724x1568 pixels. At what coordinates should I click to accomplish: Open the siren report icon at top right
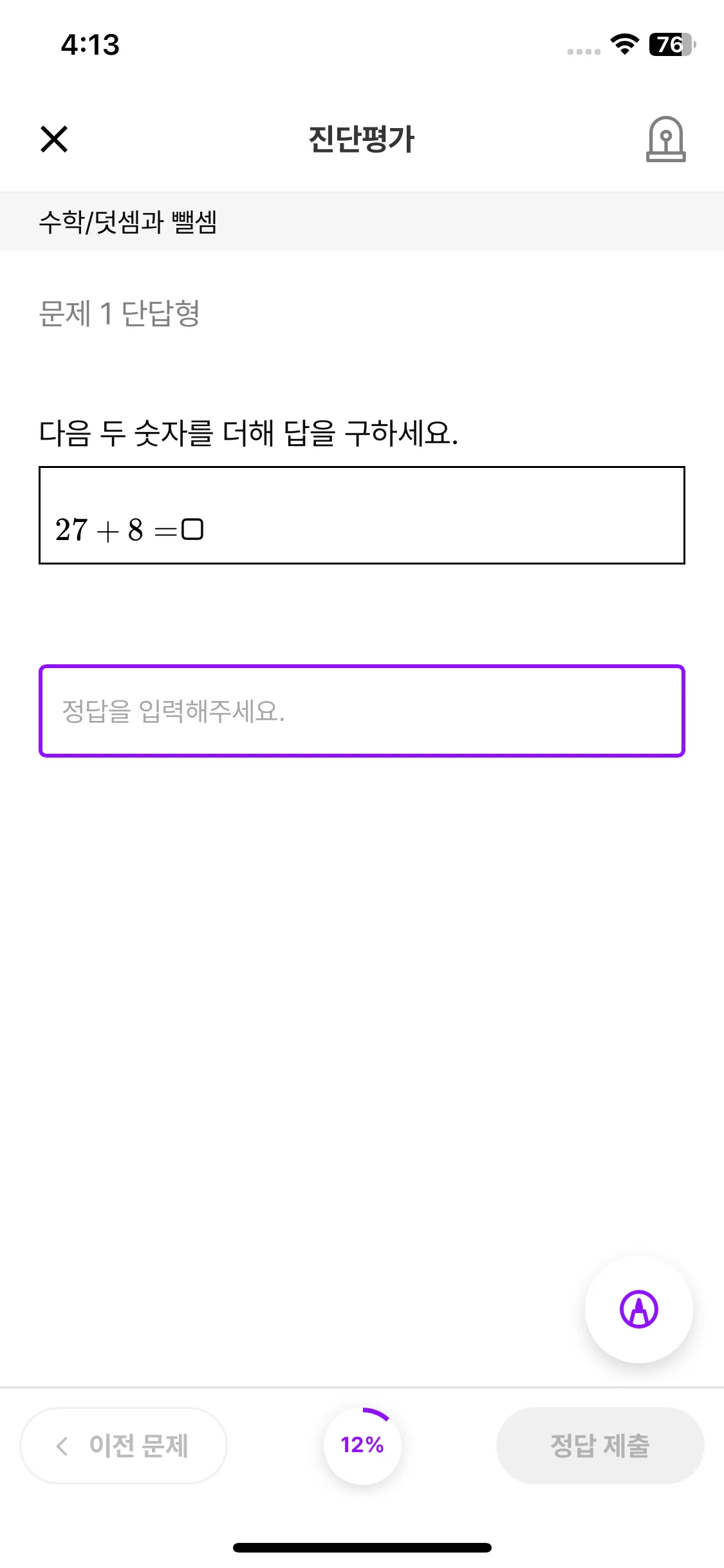pos(667,140)
